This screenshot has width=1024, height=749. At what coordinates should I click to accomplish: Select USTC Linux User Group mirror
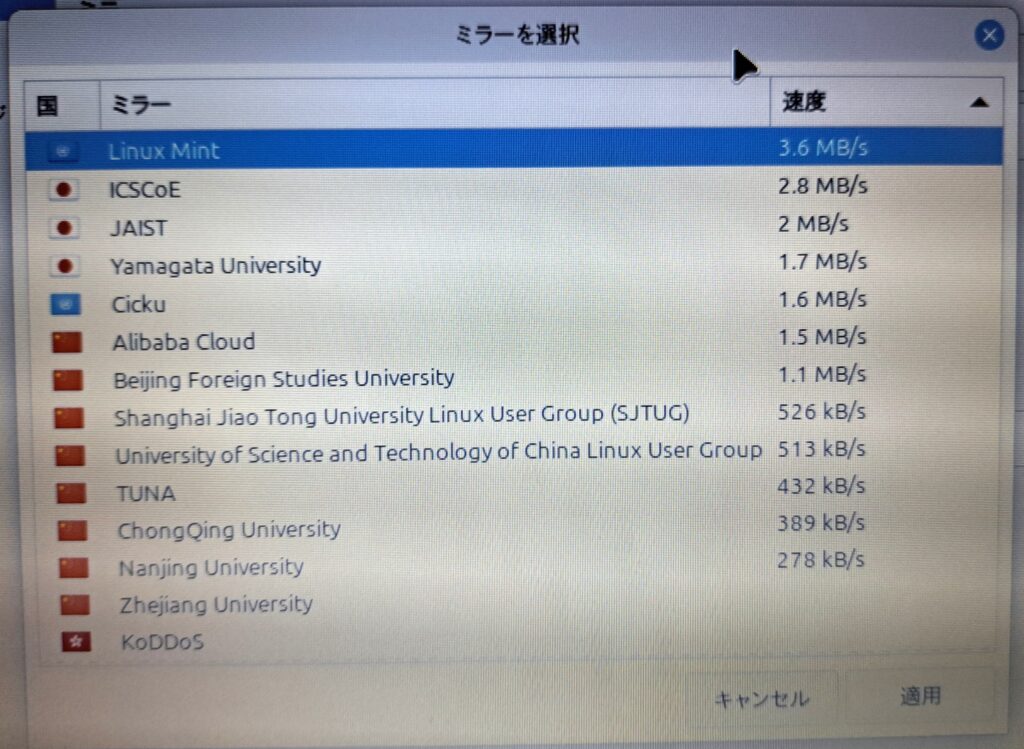tap(438, 454)
